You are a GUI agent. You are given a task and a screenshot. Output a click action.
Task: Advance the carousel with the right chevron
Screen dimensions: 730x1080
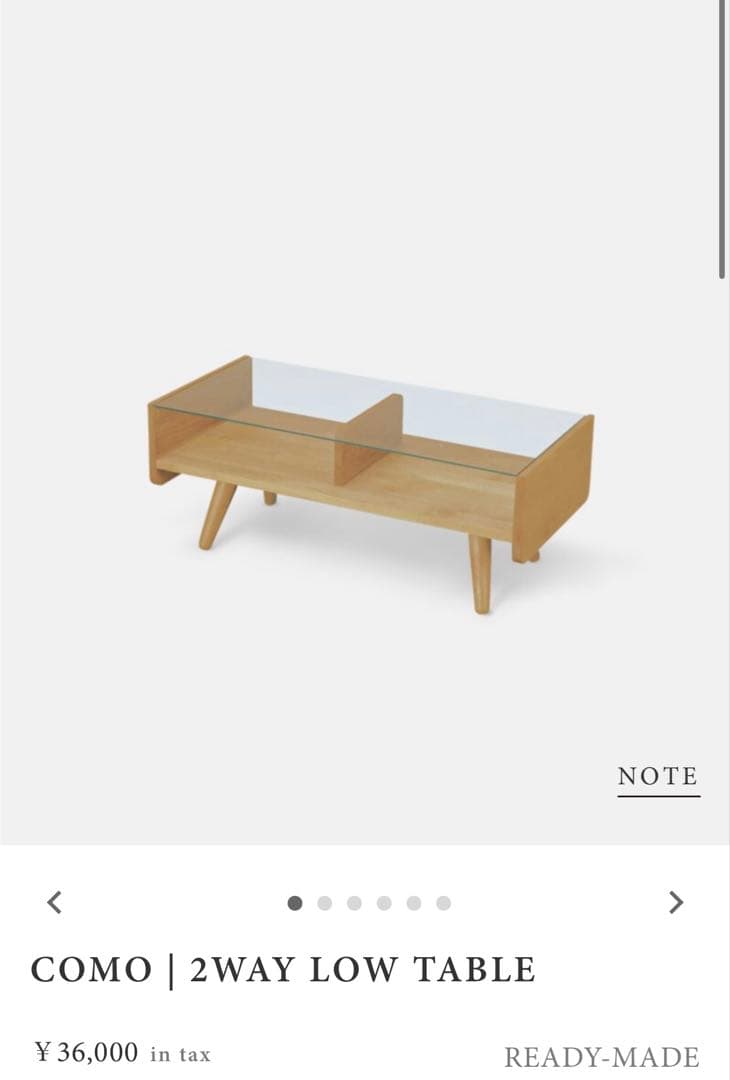(677, 901)
